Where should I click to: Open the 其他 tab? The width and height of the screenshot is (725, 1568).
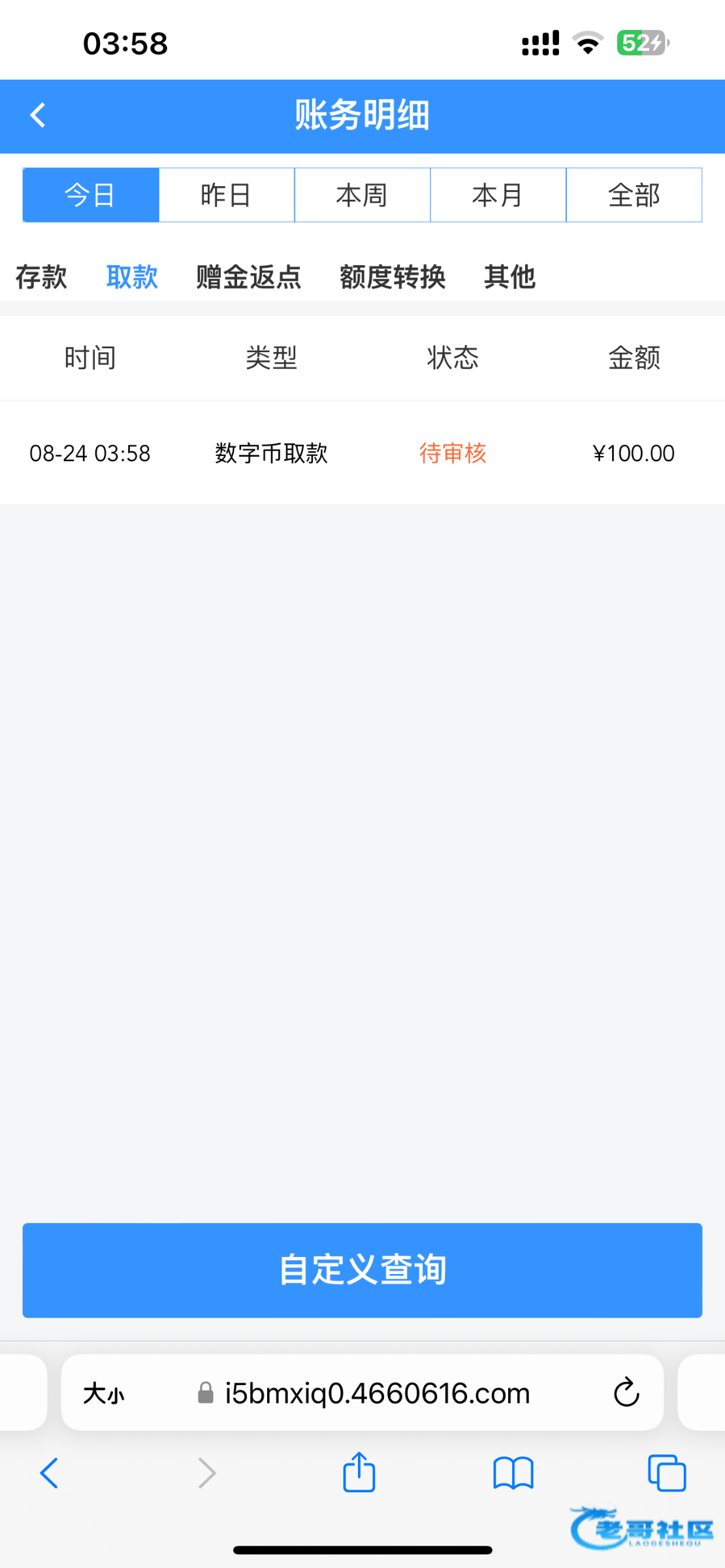tap(509, 277)
